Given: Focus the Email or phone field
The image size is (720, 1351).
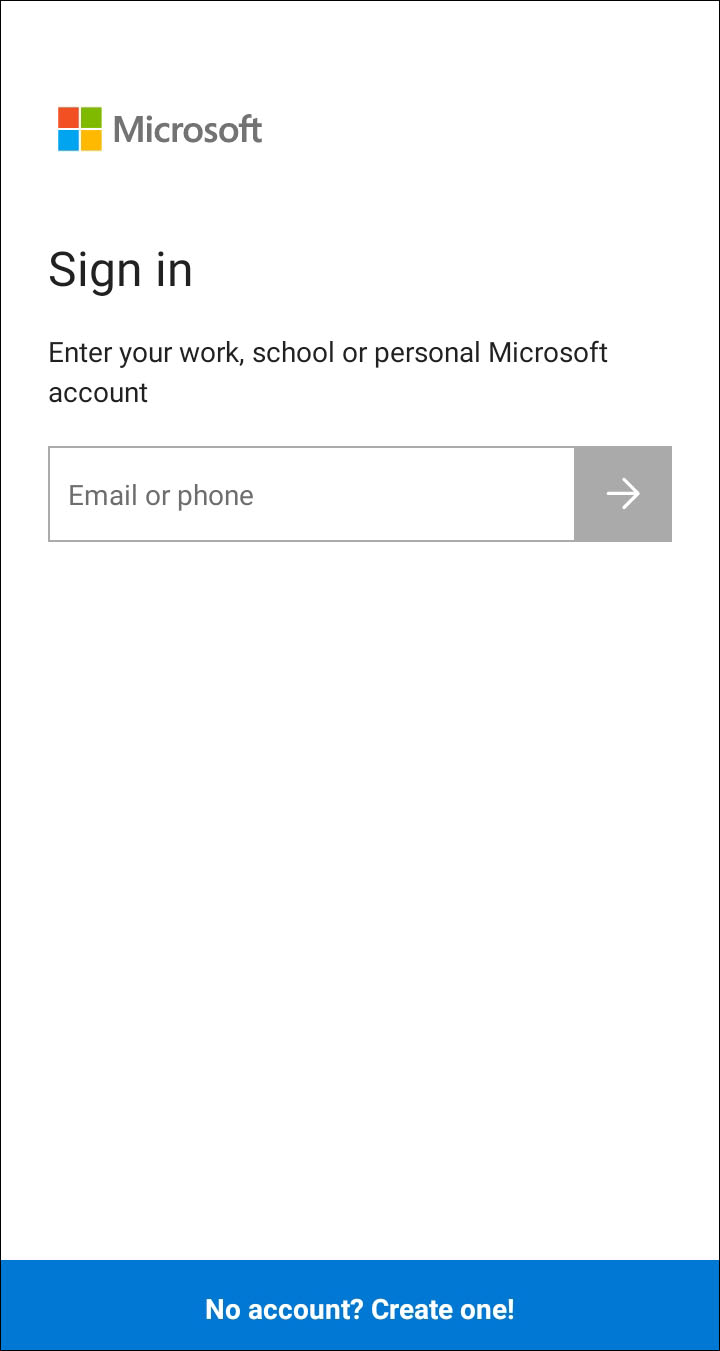Looking at the screenshot, I should tap(311, 494).
